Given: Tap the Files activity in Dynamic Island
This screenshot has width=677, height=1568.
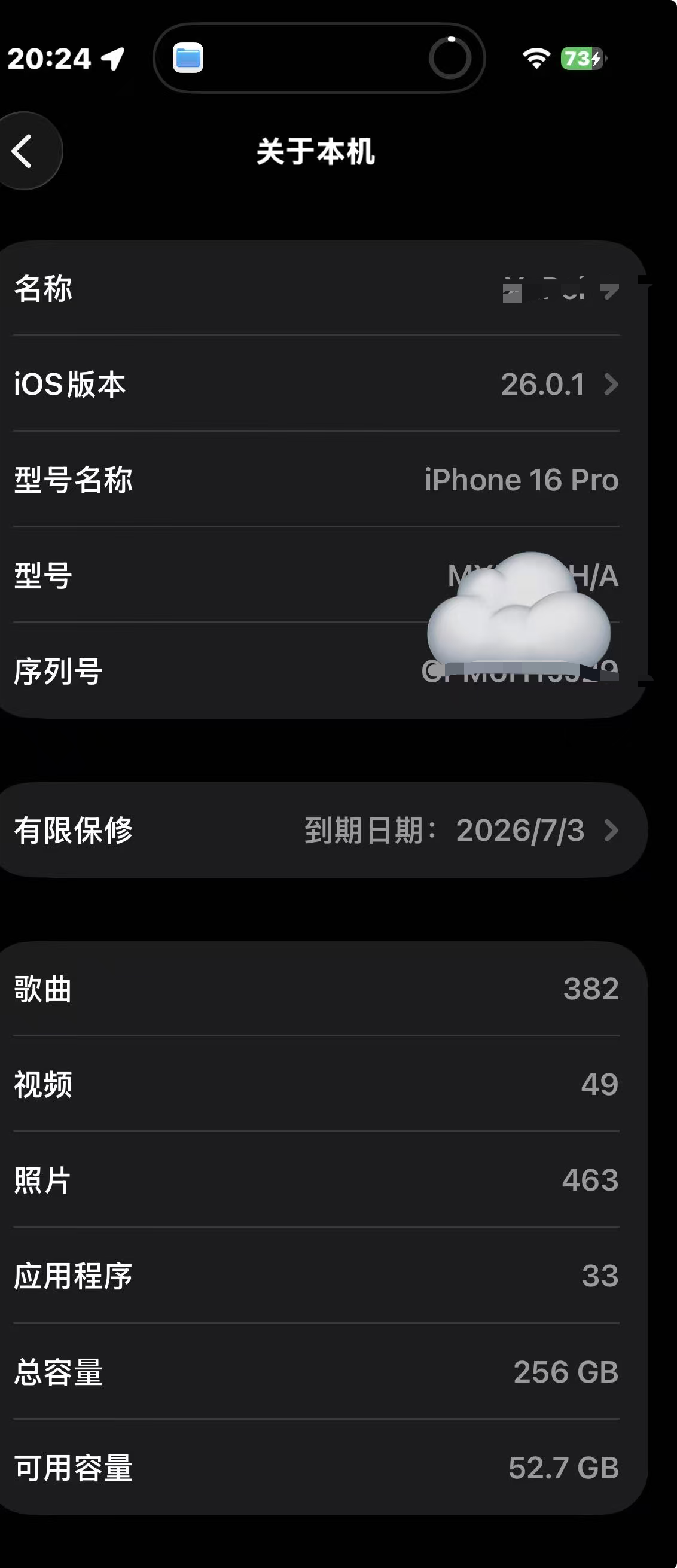Looking at the screenshot, I should click(188, 59).
